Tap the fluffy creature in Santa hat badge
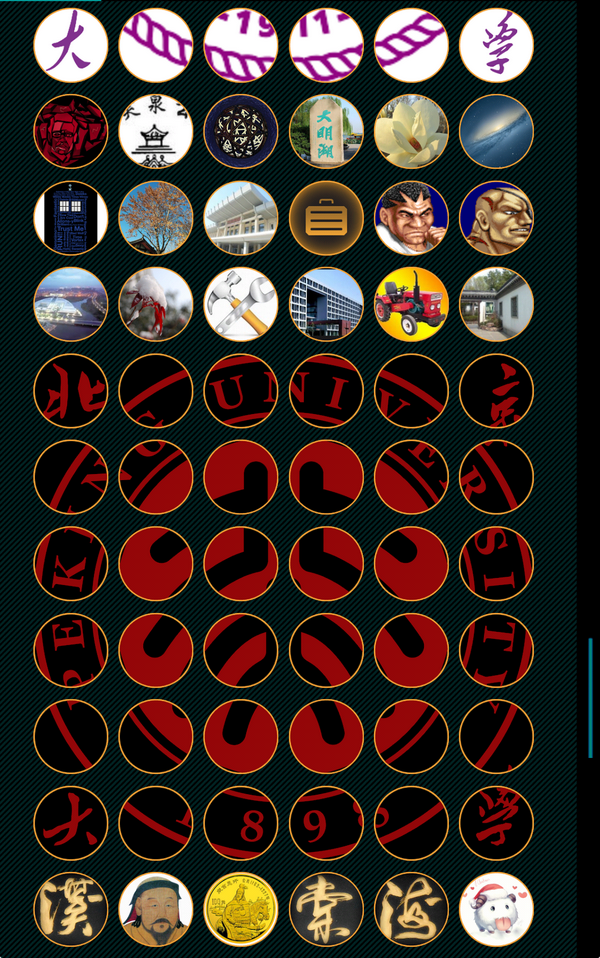The image size is (600, 958). (x=496, y=909)
